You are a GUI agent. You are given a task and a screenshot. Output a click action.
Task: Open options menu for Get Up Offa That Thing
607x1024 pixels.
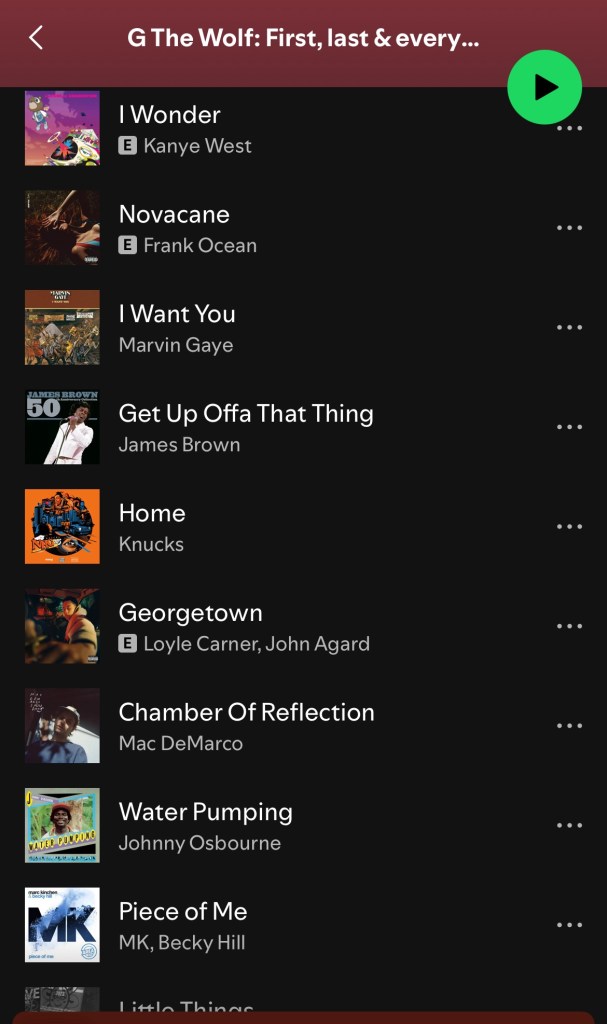click(x=569, y=427)
